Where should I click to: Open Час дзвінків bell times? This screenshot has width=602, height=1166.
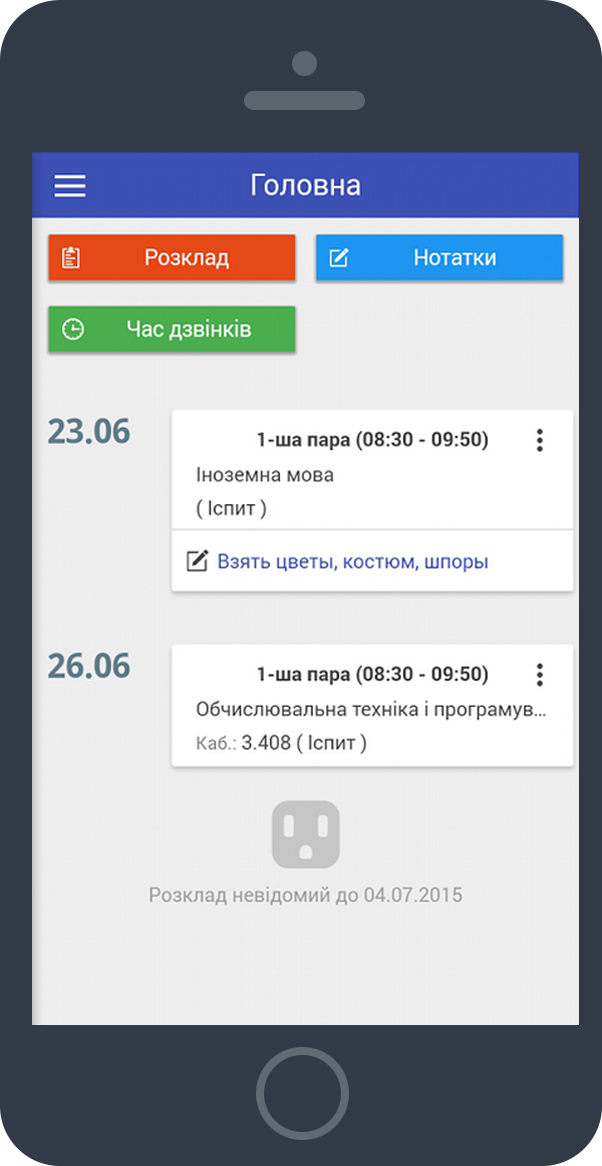pos(172,329)
